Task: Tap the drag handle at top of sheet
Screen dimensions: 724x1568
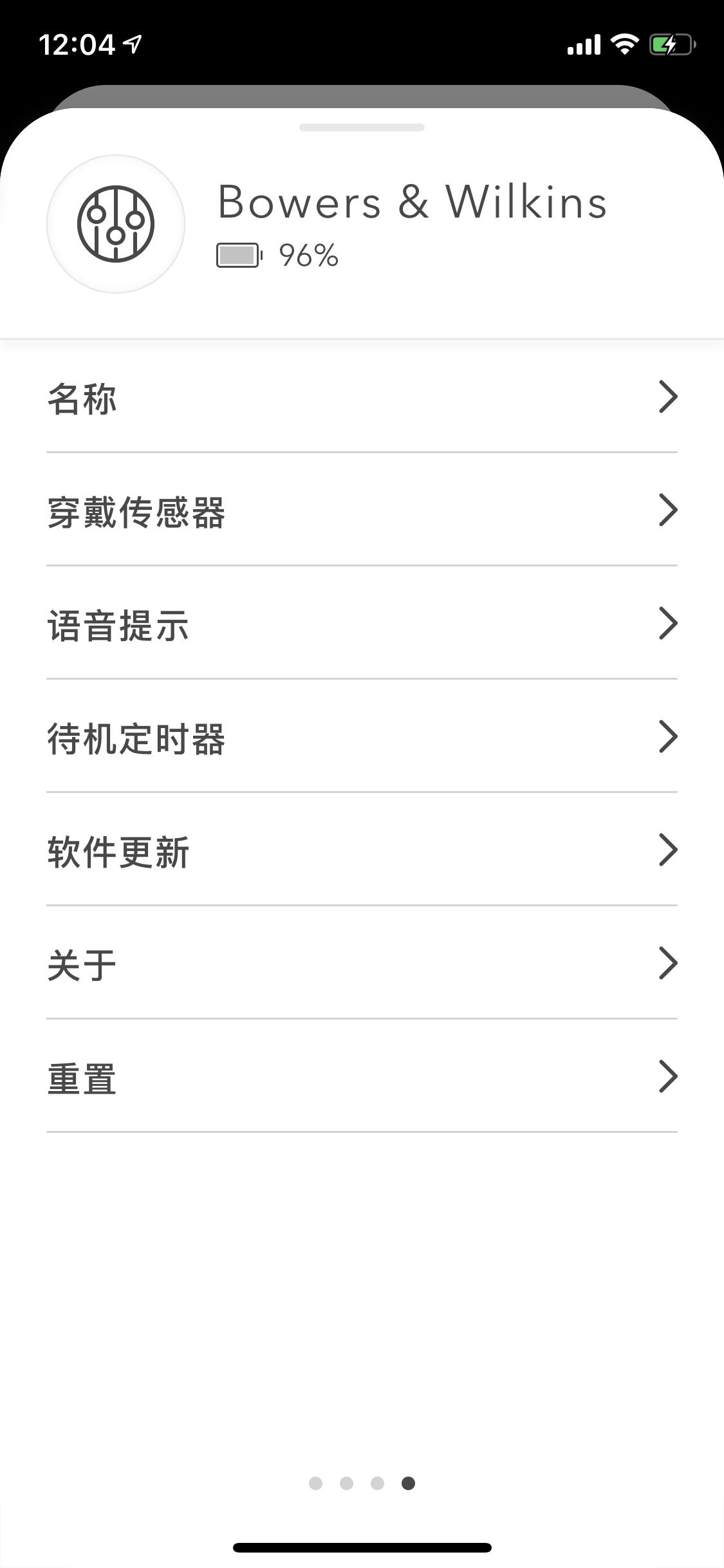Action: pos(362,127)
